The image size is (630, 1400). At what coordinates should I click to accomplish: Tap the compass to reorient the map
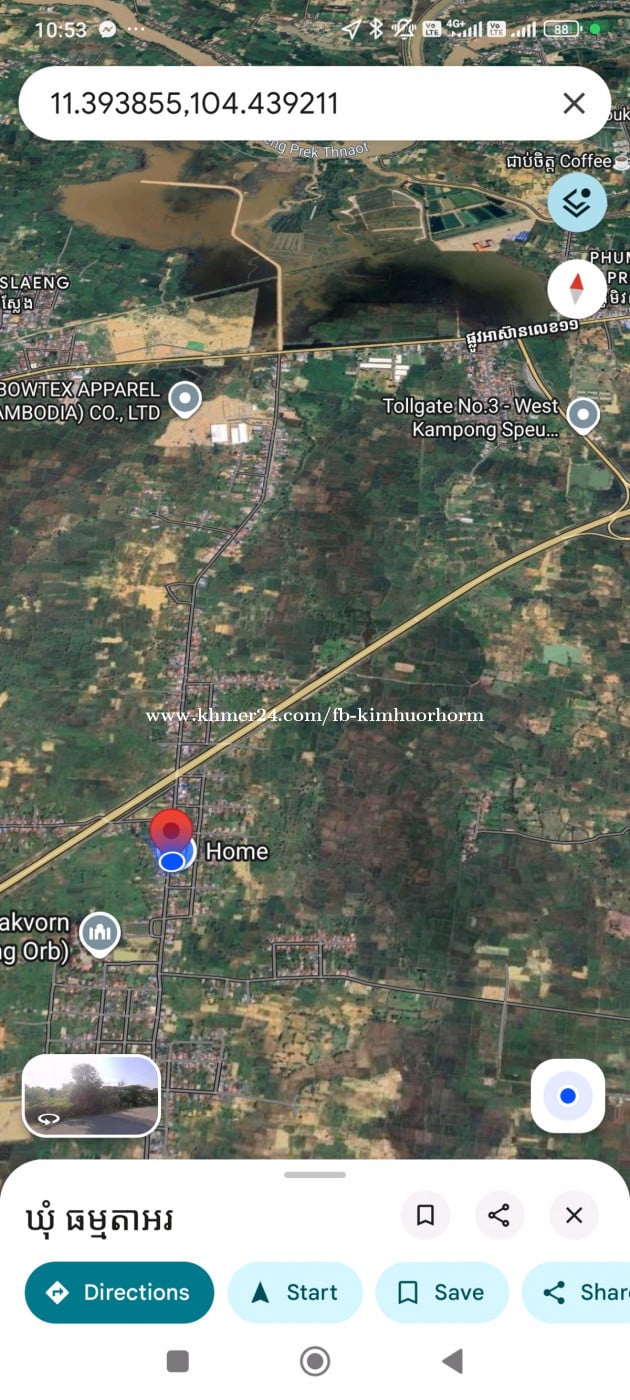pyautogui.click(x=577, y=289)
